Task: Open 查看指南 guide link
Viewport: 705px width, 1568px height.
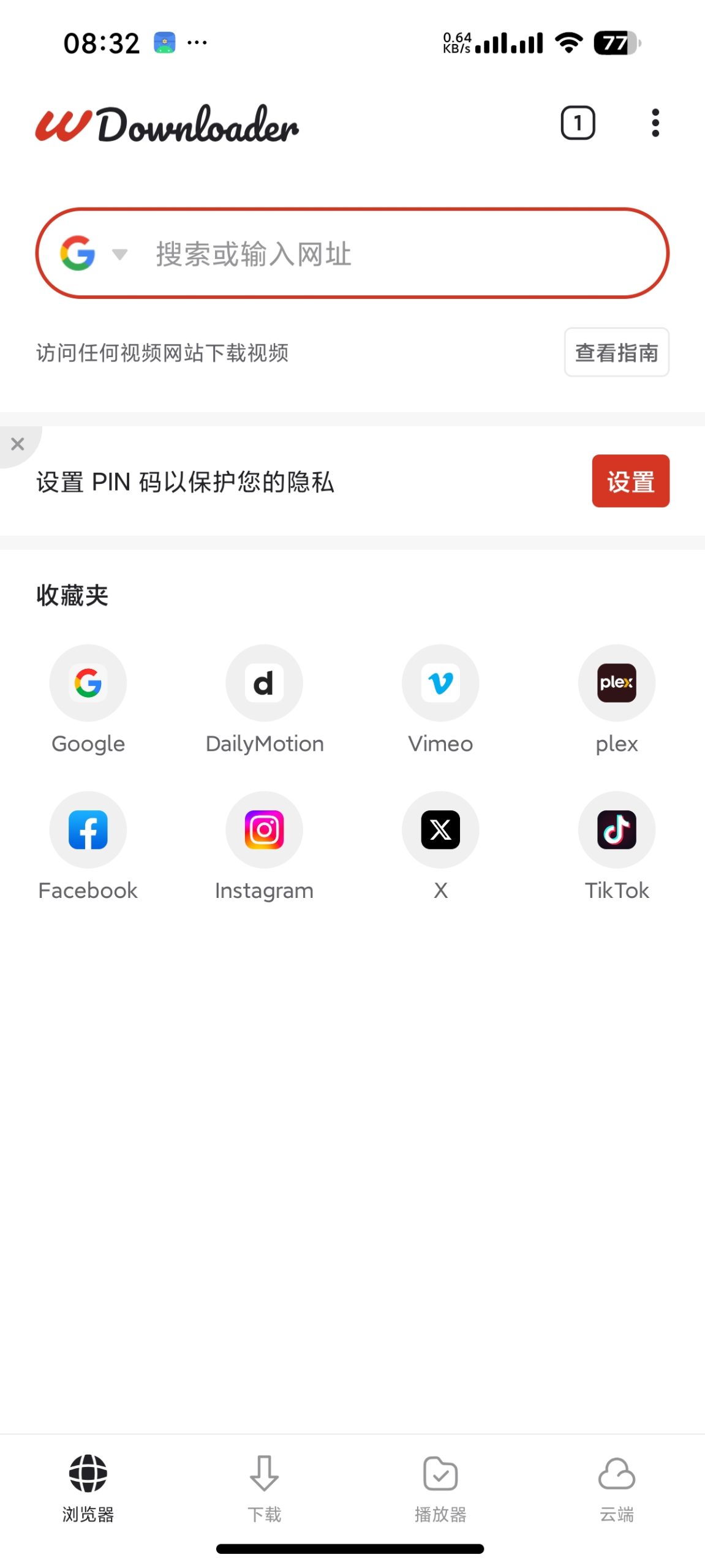Action: pyautogui.click(x=616, y=353)
